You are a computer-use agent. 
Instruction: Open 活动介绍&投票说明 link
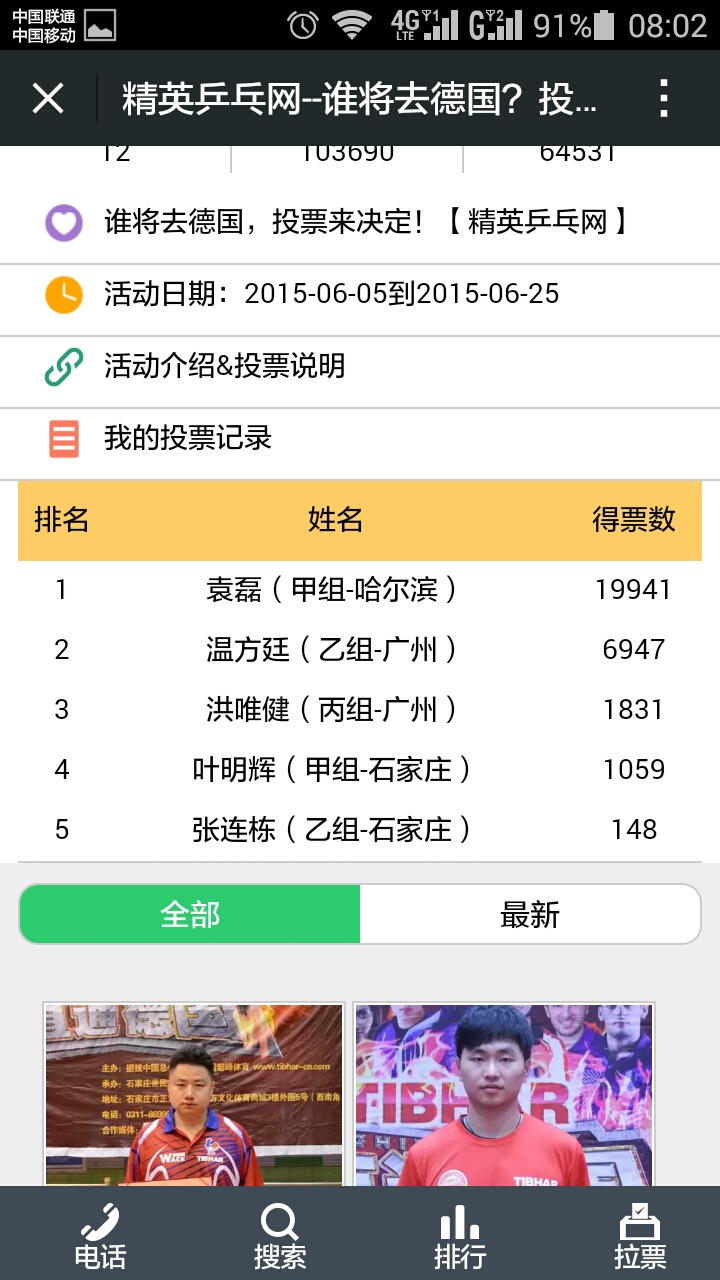click(224, 366)
